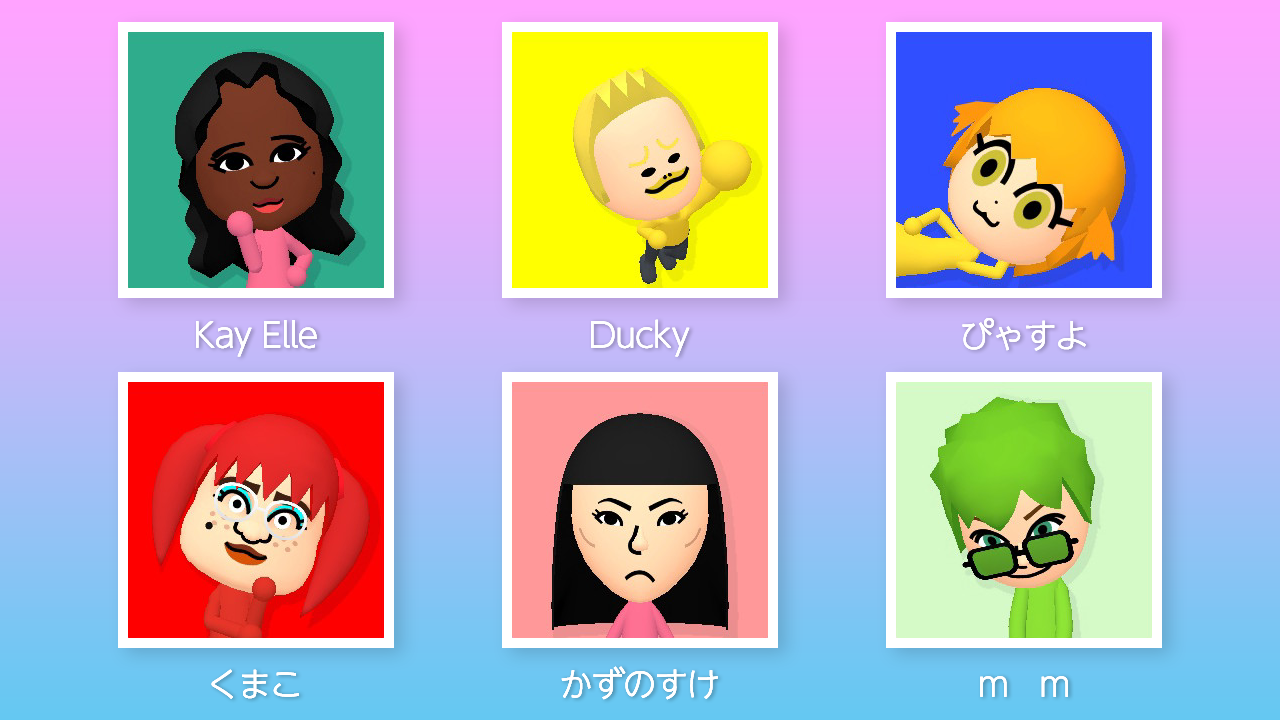Open the ぴゃすよ Mii portrait
1280x720 pixels.
click(x=1024, y=160)
